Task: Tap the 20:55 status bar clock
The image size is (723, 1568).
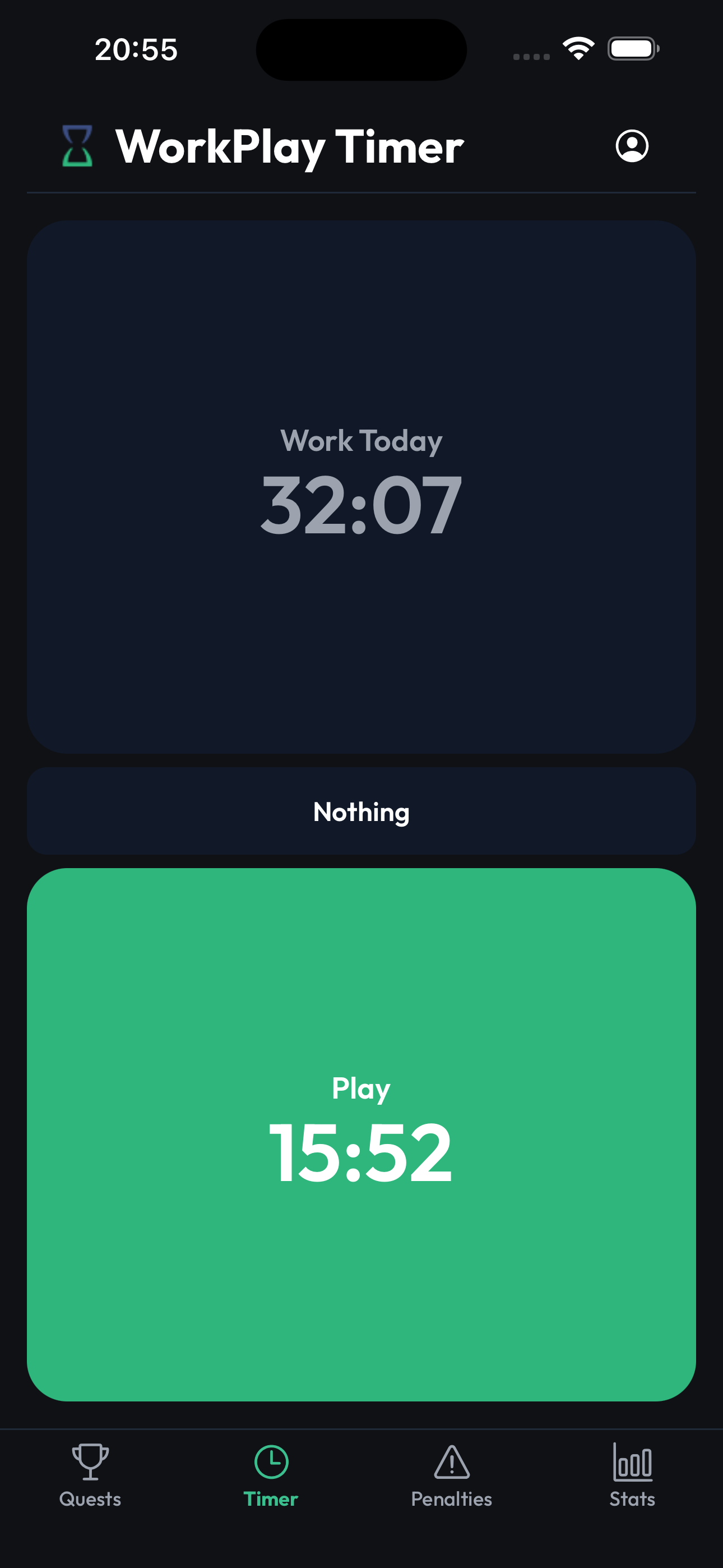Action: coord(136,50)
